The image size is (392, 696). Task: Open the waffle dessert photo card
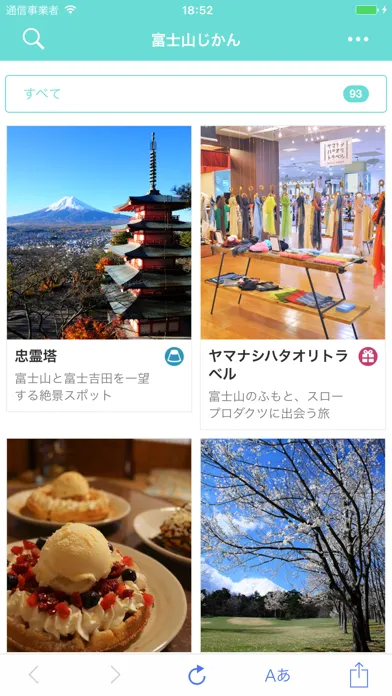99,545
